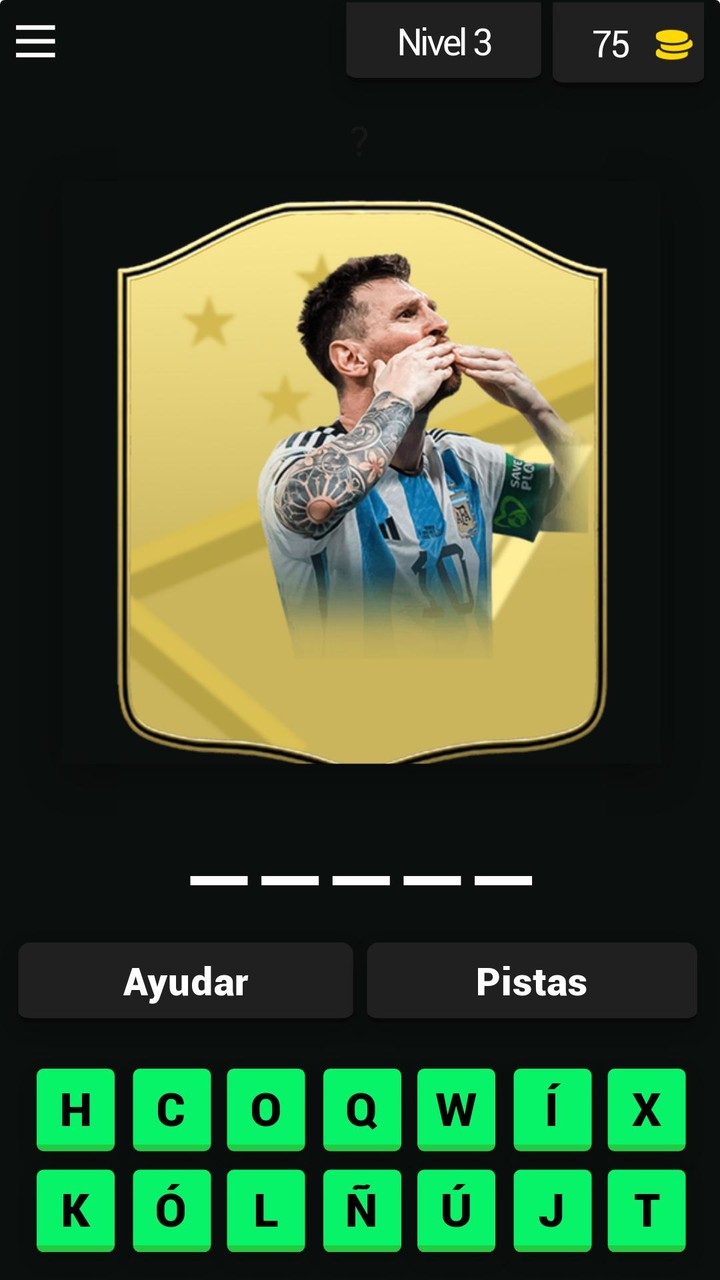This screenshot has width=720, height=1280.
Task: Select the accented Í key
Action: coord(551,1110)
